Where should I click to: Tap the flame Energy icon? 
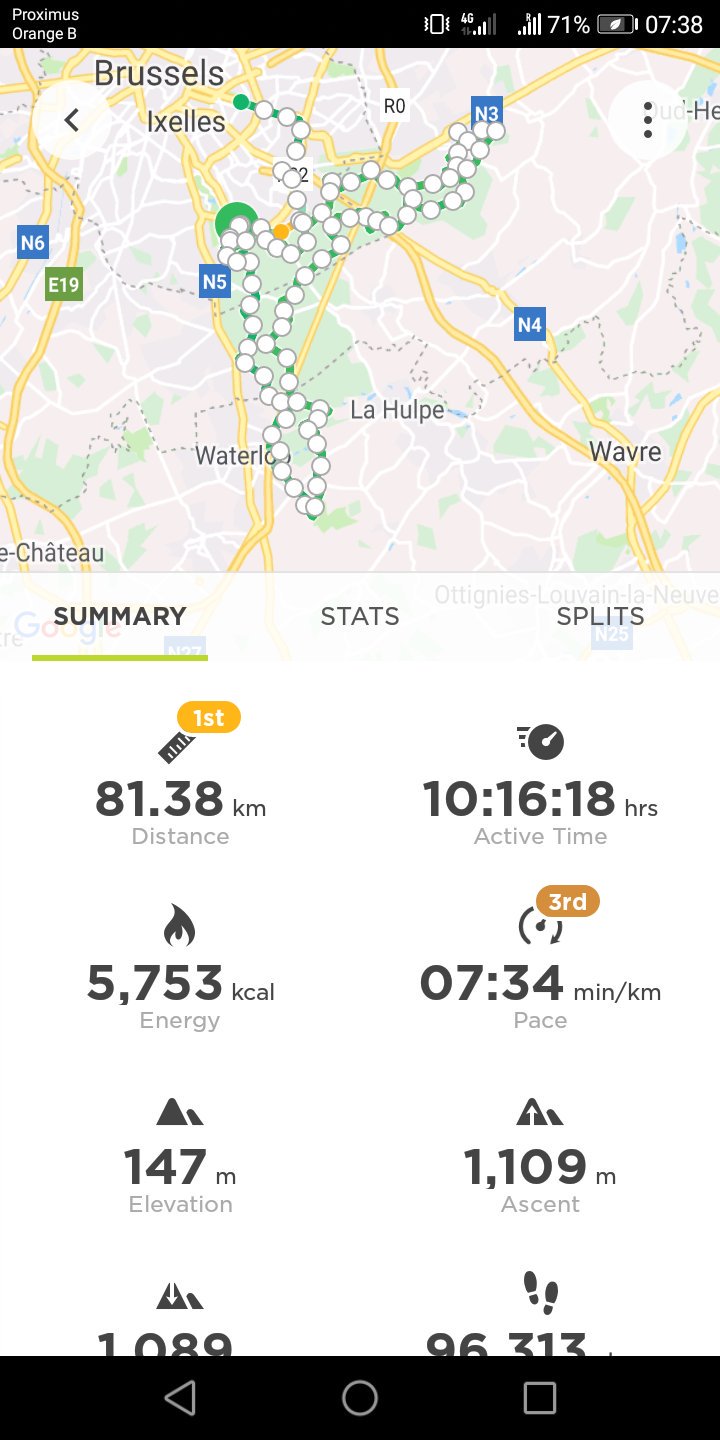pos(180,927)
